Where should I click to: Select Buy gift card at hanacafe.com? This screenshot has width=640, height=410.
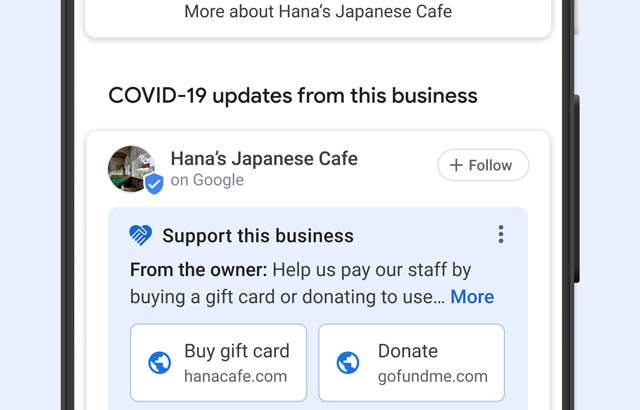218,362
